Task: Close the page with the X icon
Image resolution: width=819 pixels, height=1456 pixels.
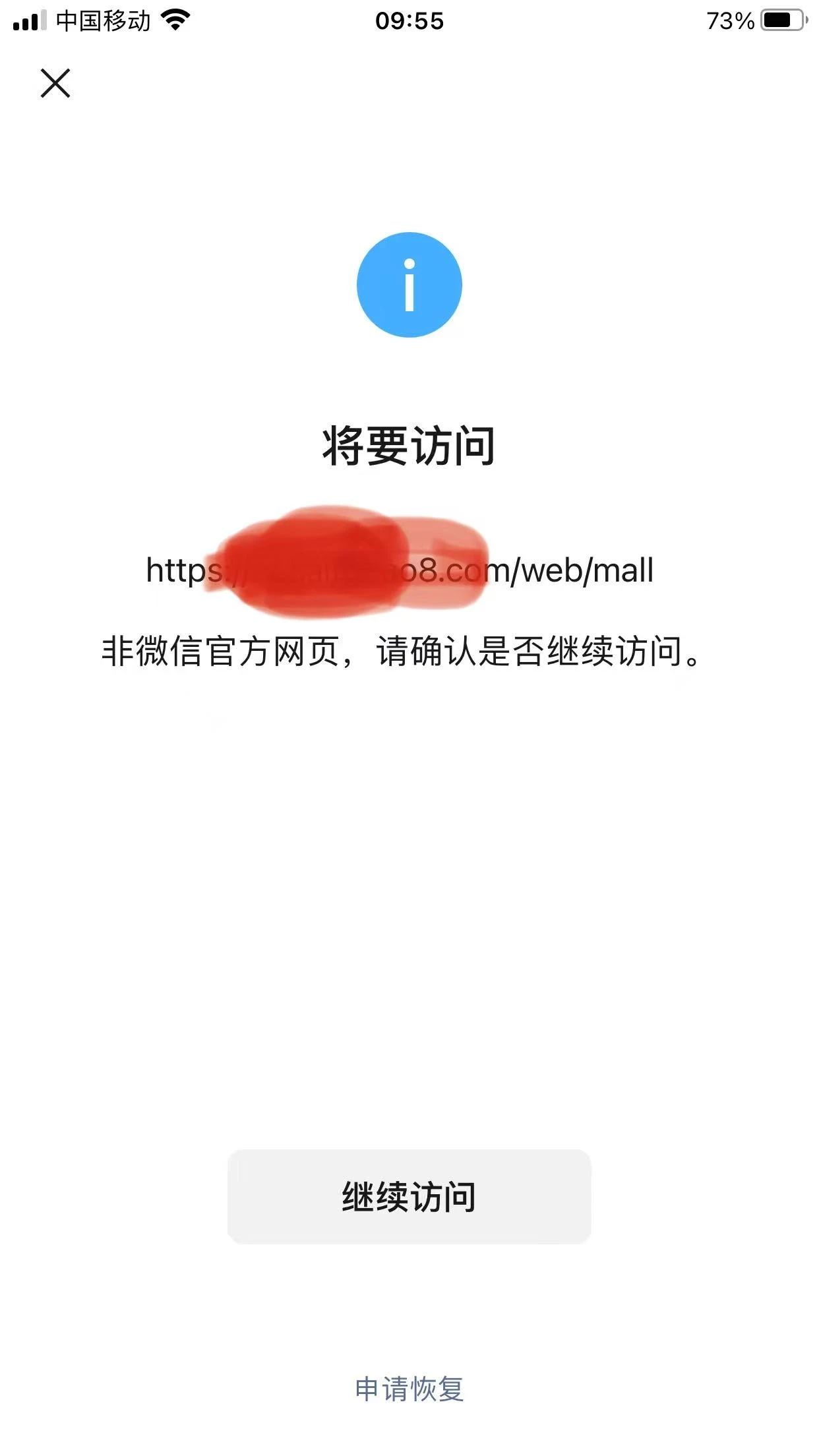Action: tap(55, 83)
